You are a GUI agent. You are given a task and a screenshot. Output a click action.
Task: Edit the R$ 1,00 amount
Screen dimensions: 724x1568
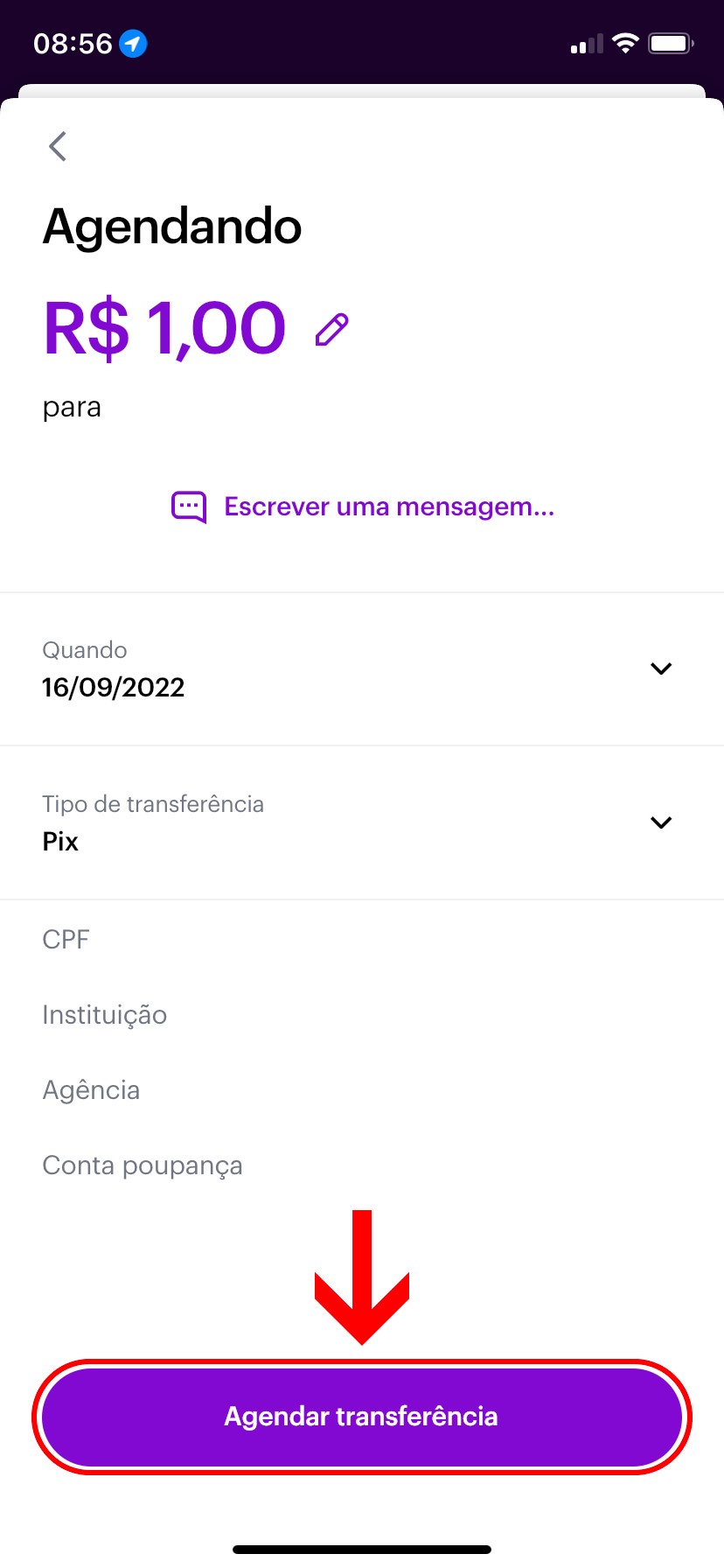[x=332, y=330]
